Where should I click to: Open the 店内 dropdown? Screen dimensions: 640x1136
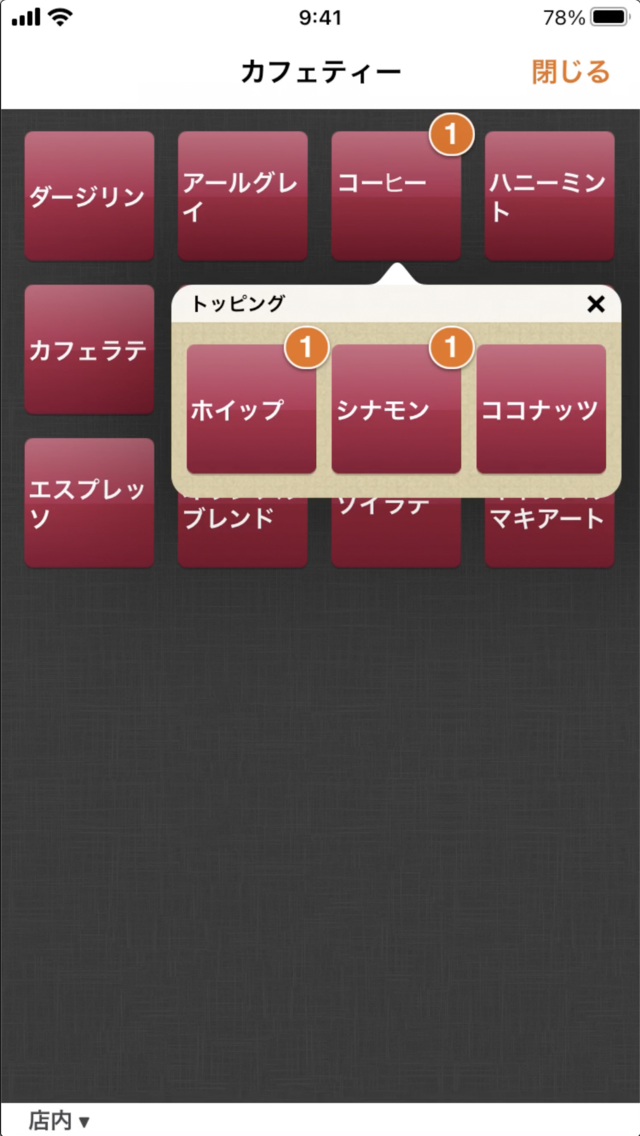(x=59, y=1121)
